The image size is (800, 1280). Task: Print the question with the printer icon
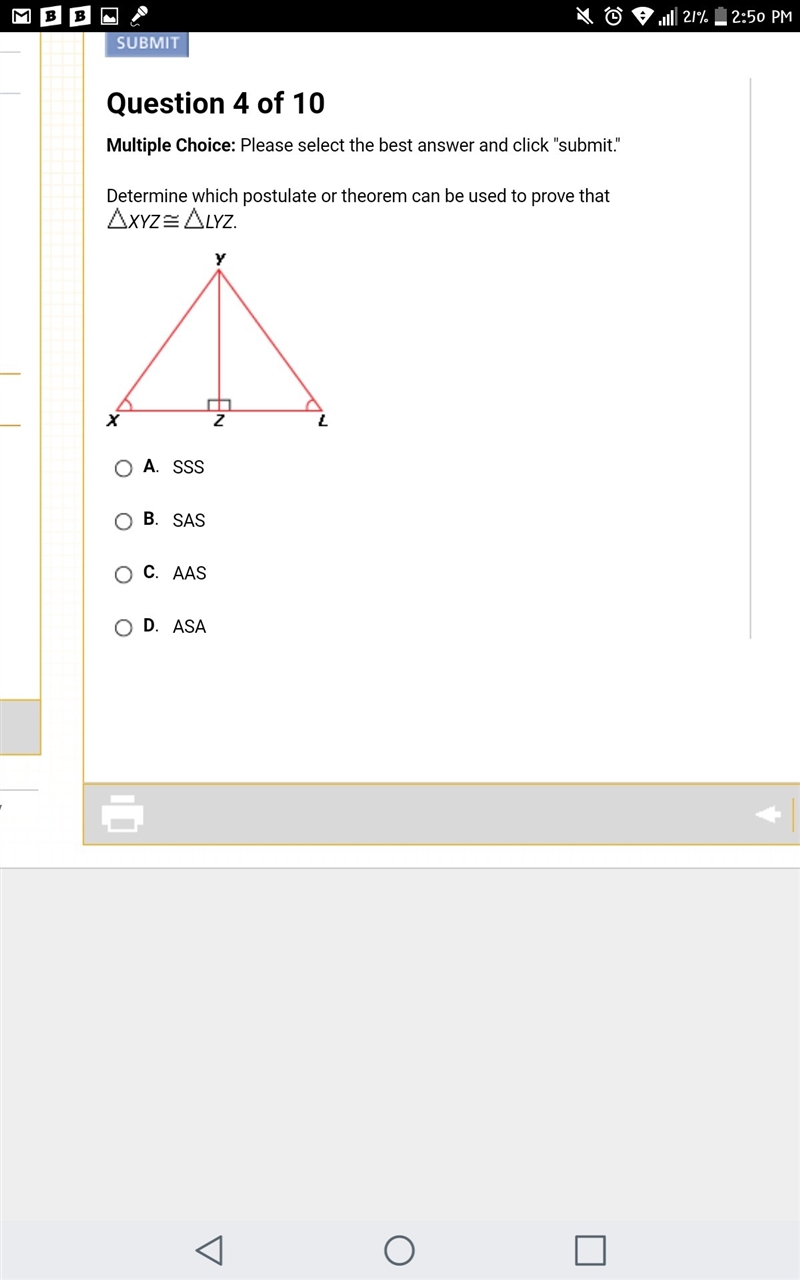(x=122, y=813)
